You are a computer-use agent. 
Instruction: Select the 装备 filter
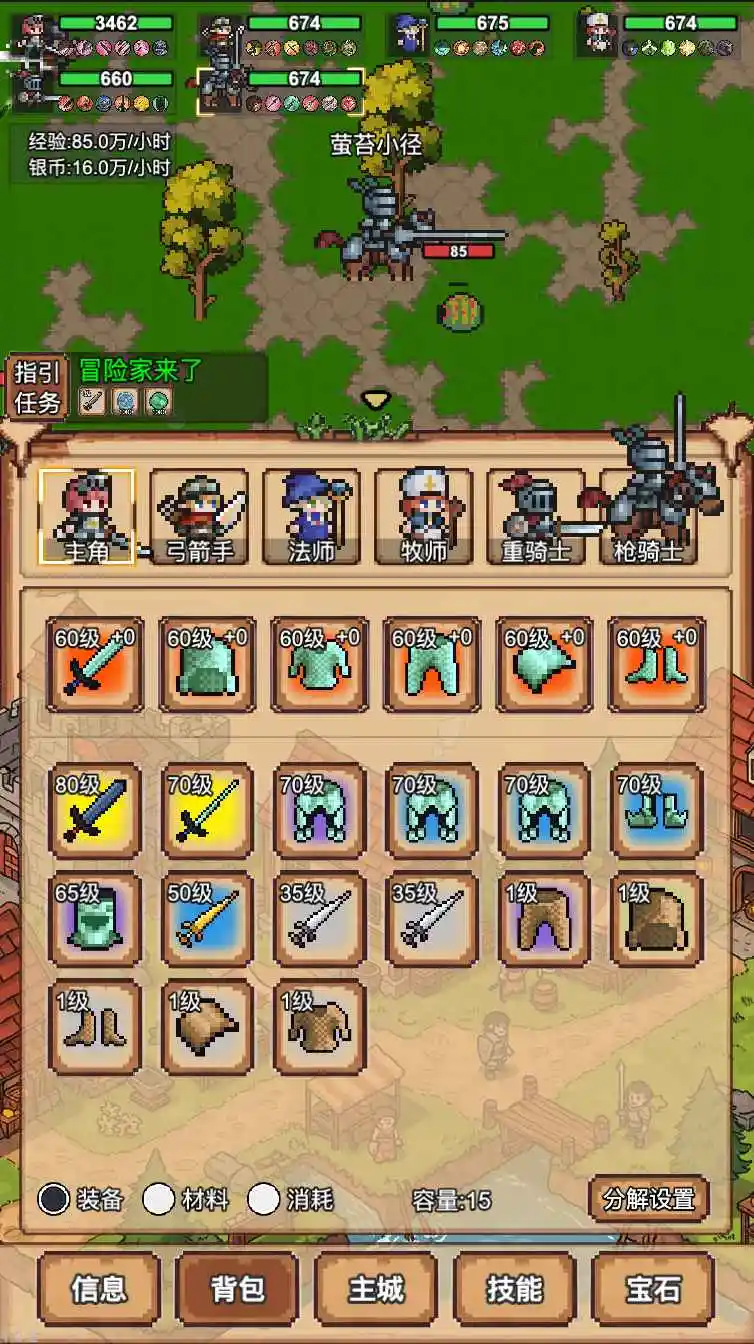(55, 1199)
